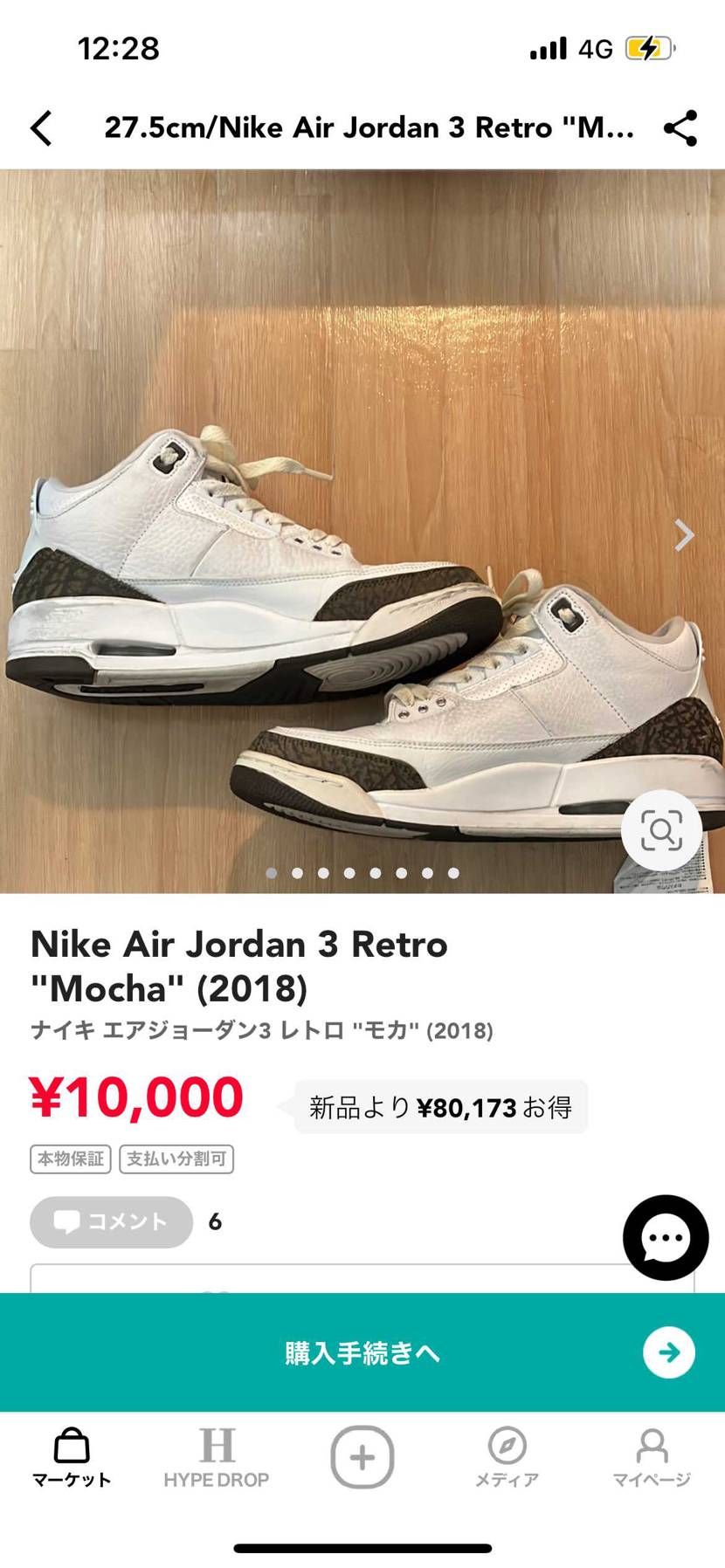Tap the 支払い分割可 installment badge
The image size is (725, 1568).
[176, 1159]
